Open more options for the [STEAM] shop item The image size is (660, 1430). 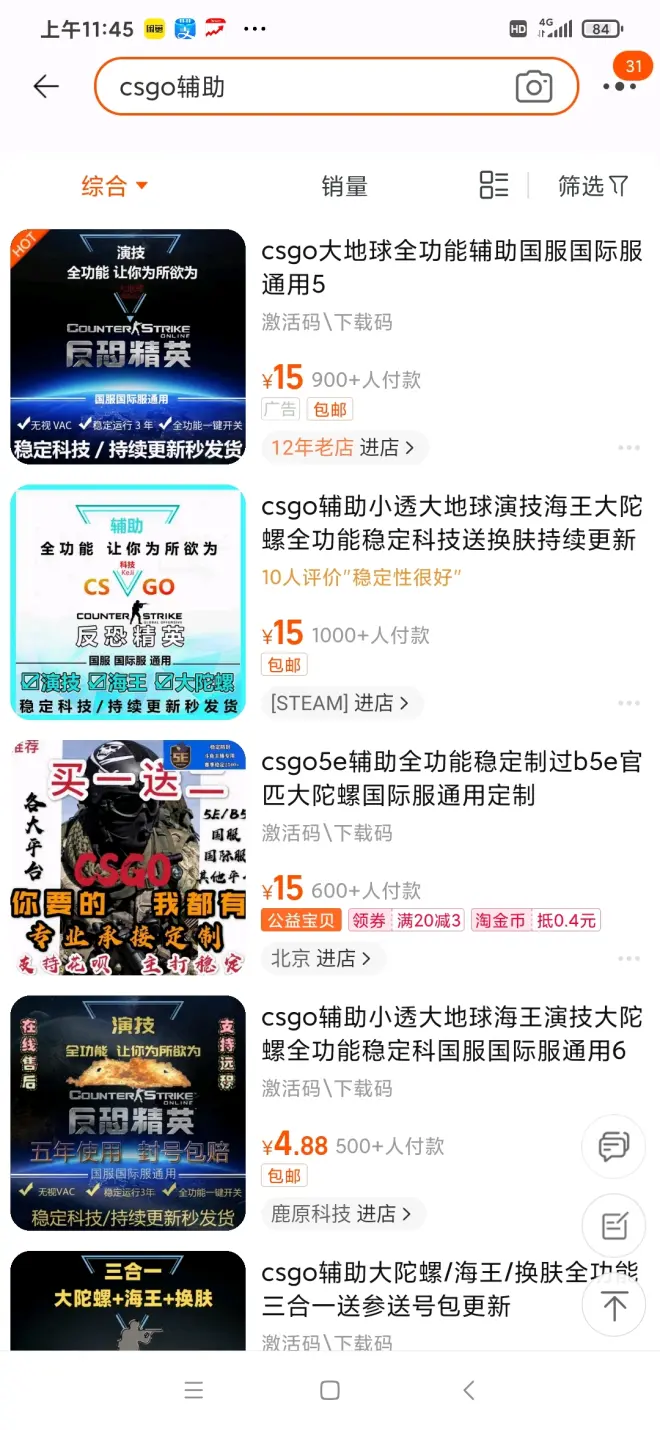[x=628, y=704]
